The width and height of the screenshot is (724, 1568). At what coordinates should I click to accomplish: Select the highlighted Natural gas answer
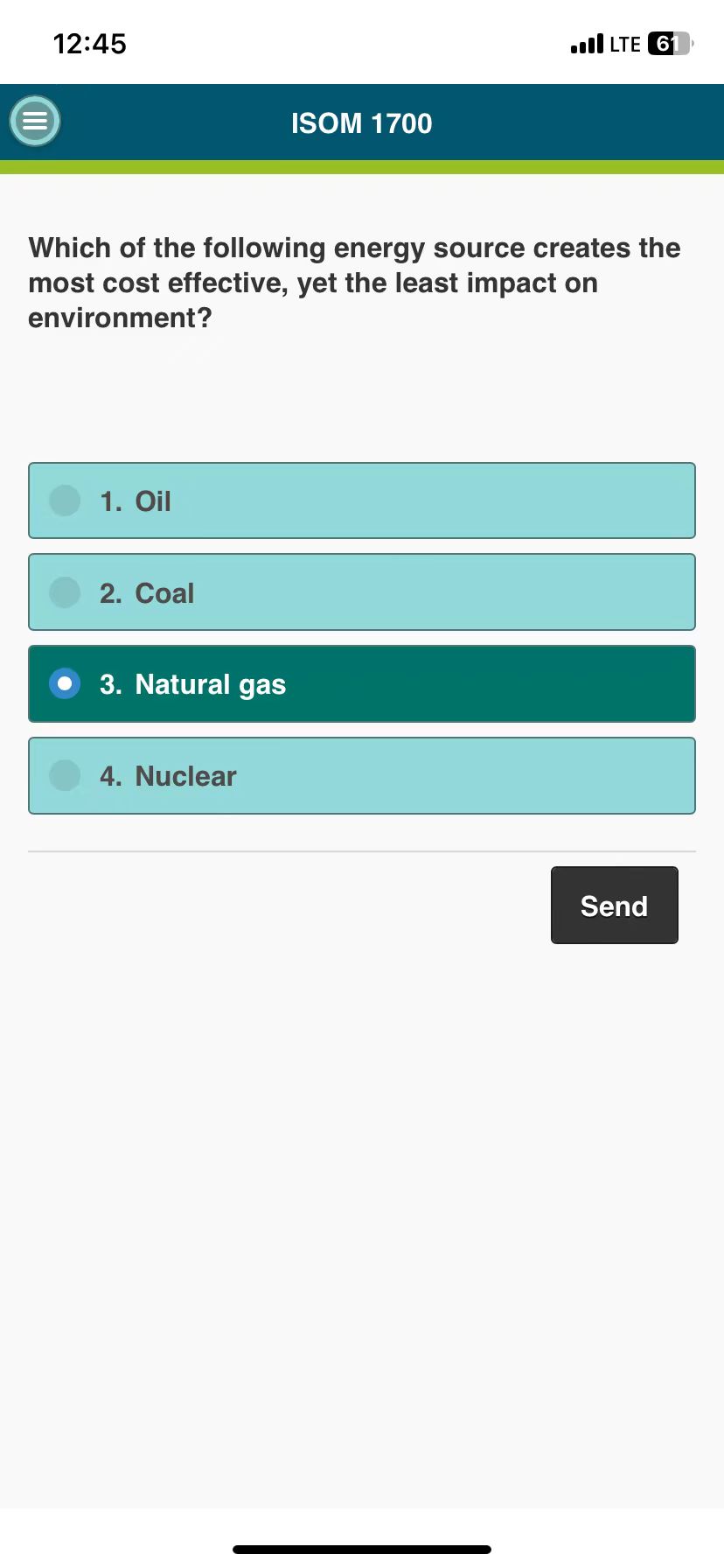tap(361, 683)
